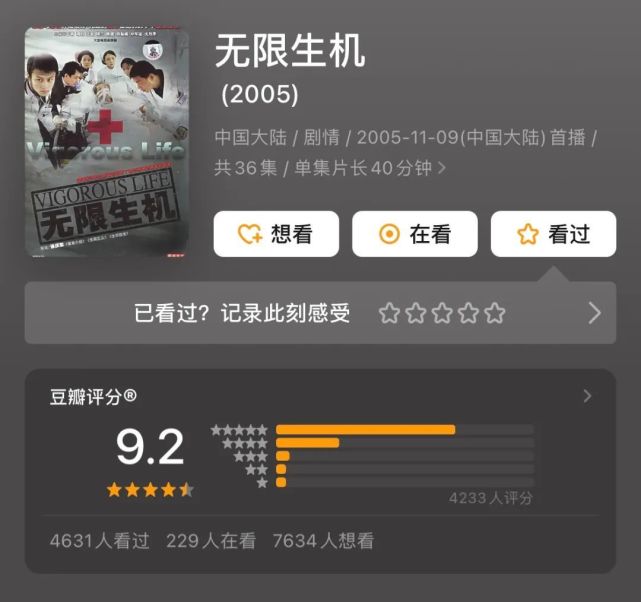Mark the show as 在看
Image resolution: width=641 pixels, height=602 pixels.
414,234
